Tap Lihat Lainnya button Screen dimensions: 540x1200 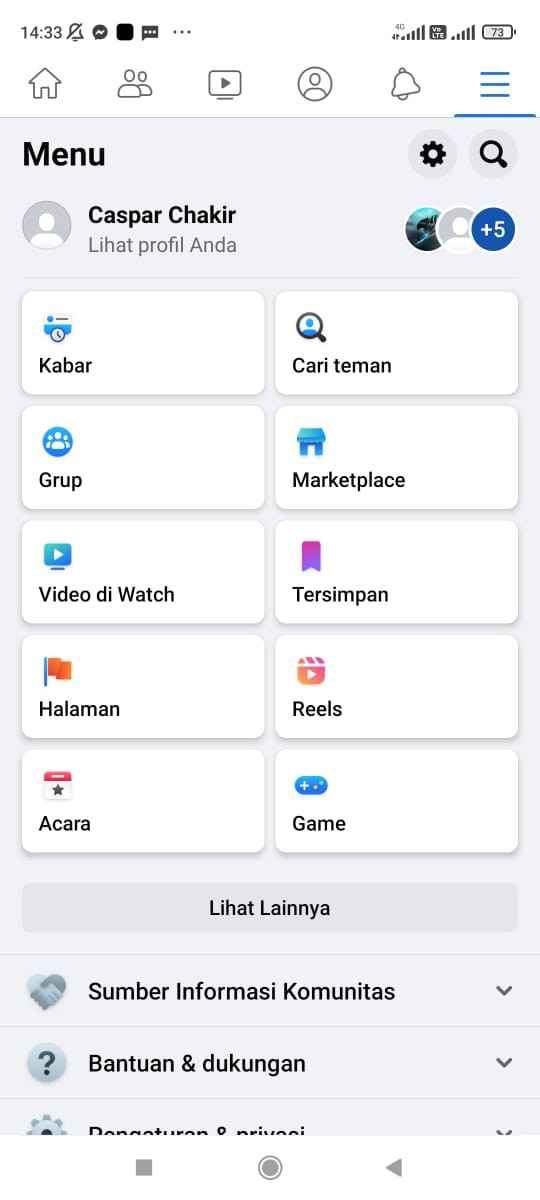point(270,908)
